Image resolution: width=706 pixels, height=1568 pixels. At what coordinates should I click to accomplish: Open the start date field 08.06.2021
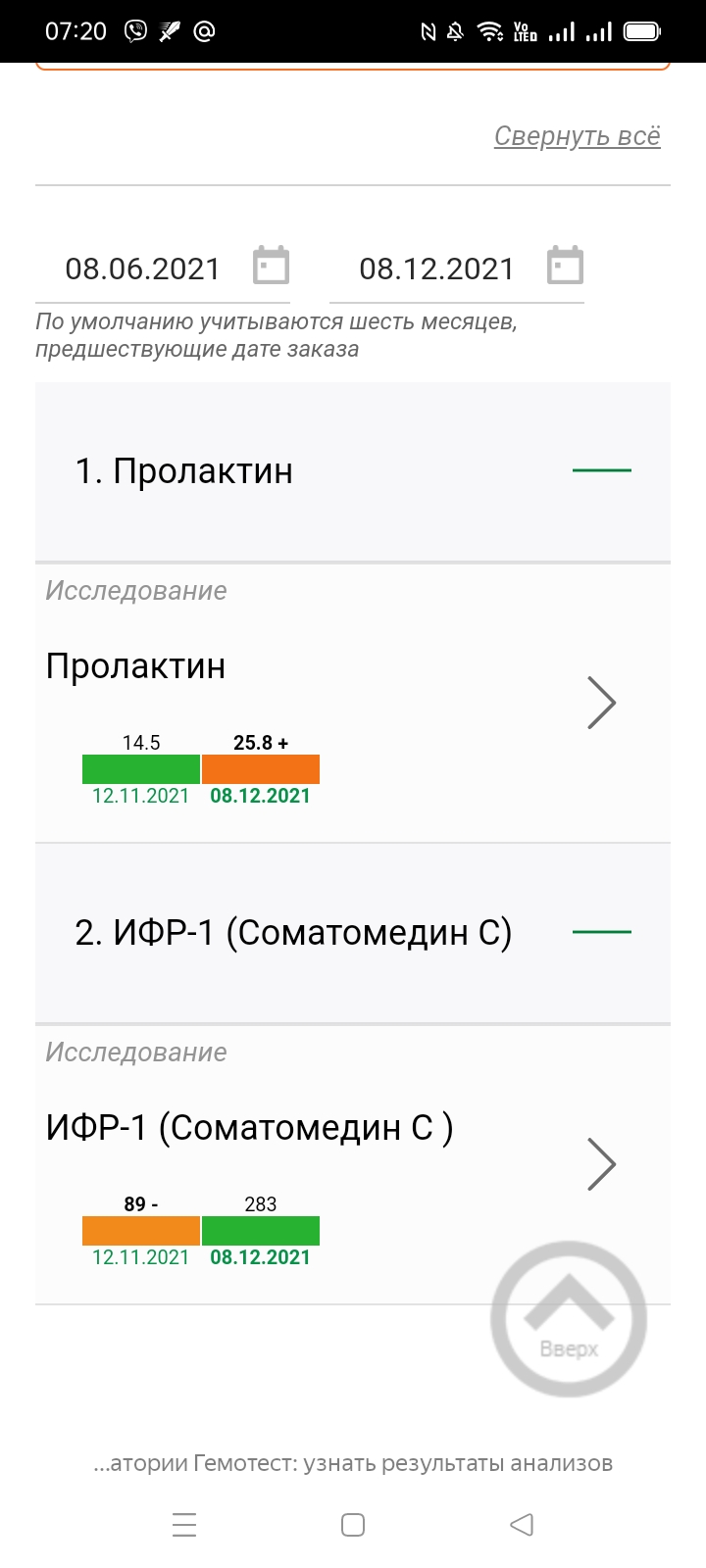point(143,269)
